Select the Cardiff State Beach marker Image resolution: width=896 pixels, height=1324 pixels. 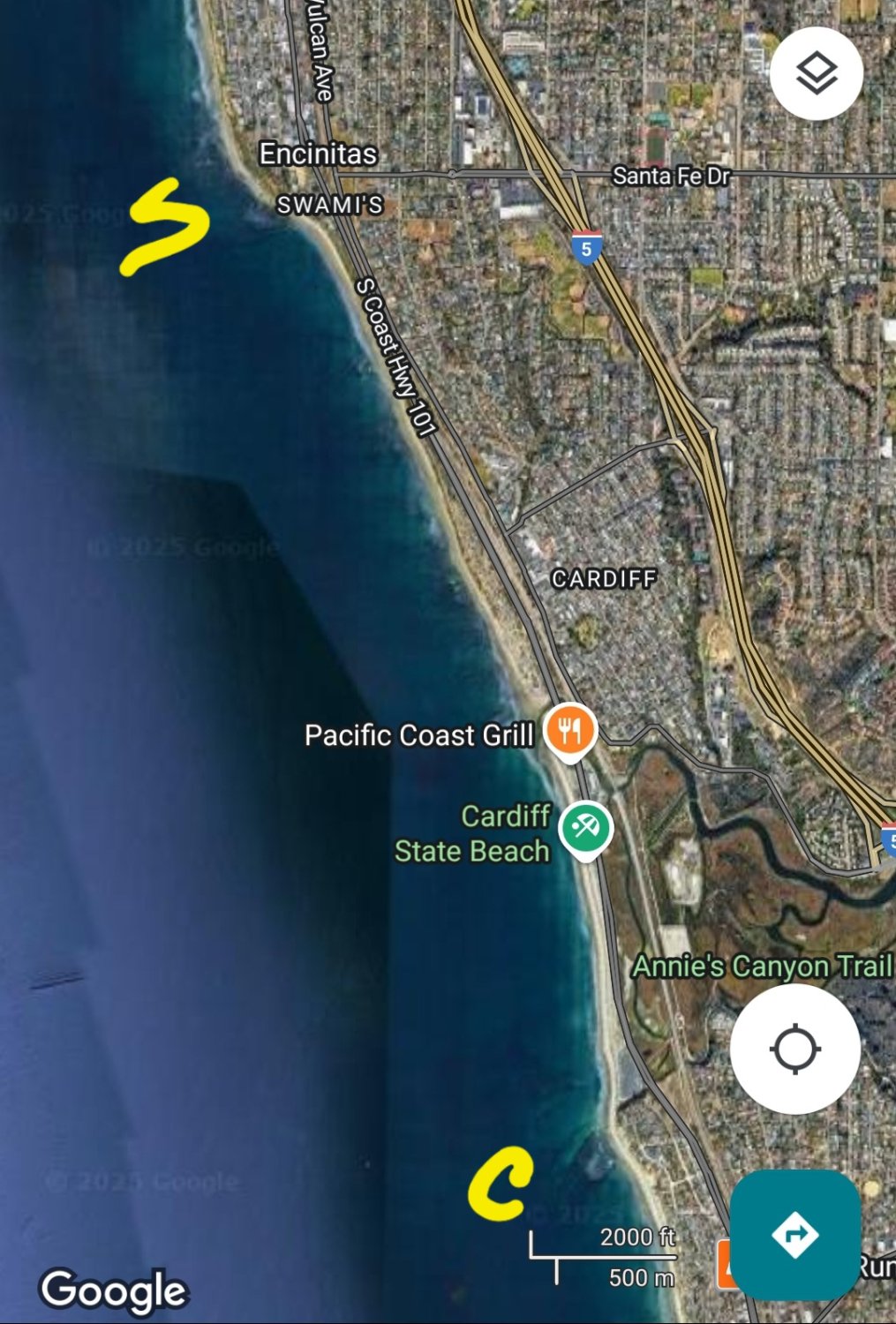point(586,828)
